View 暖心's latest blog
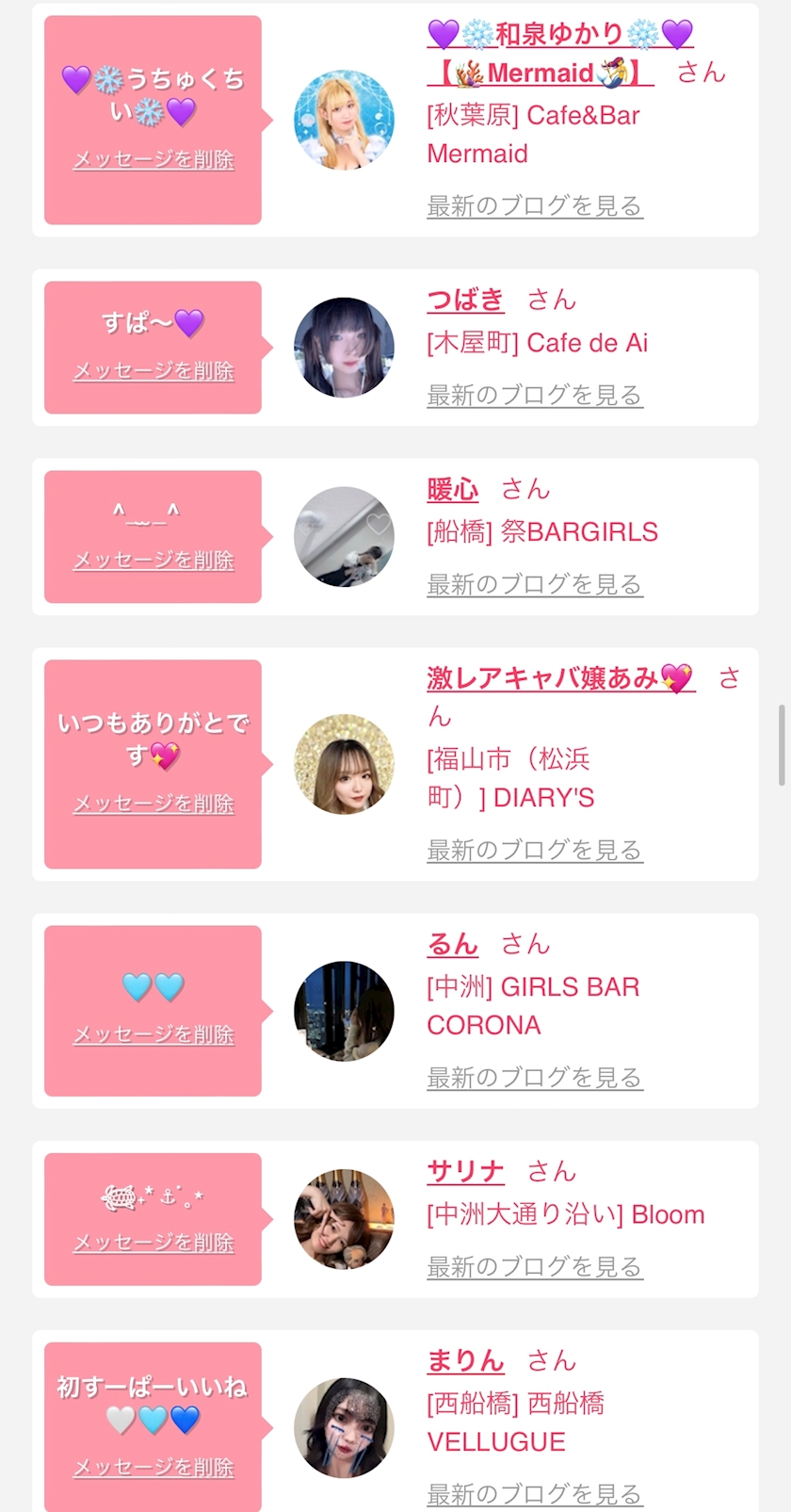The image size is (791, 1512). (534, 584)
